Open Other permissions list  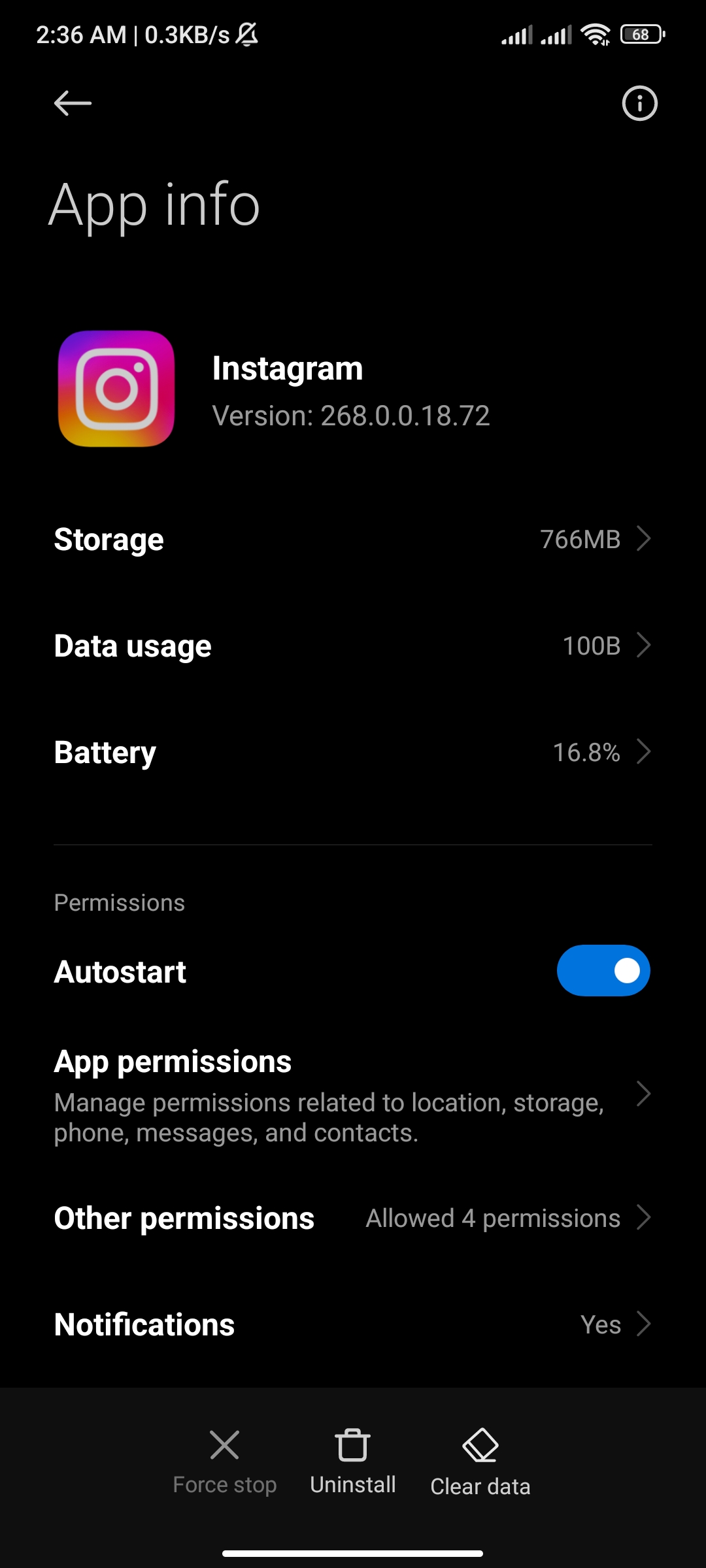(x=353, y=1218)
